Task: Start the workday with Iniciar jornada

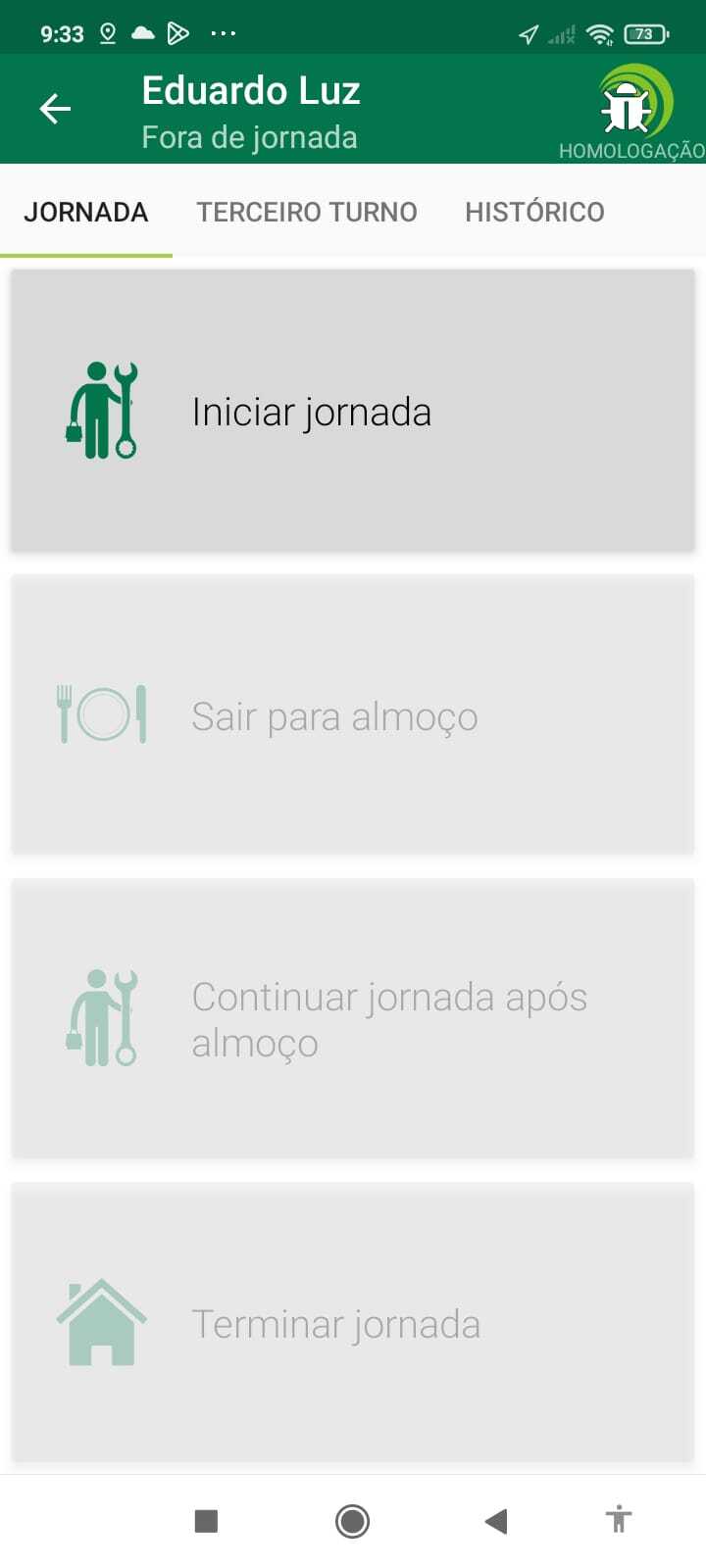Action: click(x=353, y=411)
